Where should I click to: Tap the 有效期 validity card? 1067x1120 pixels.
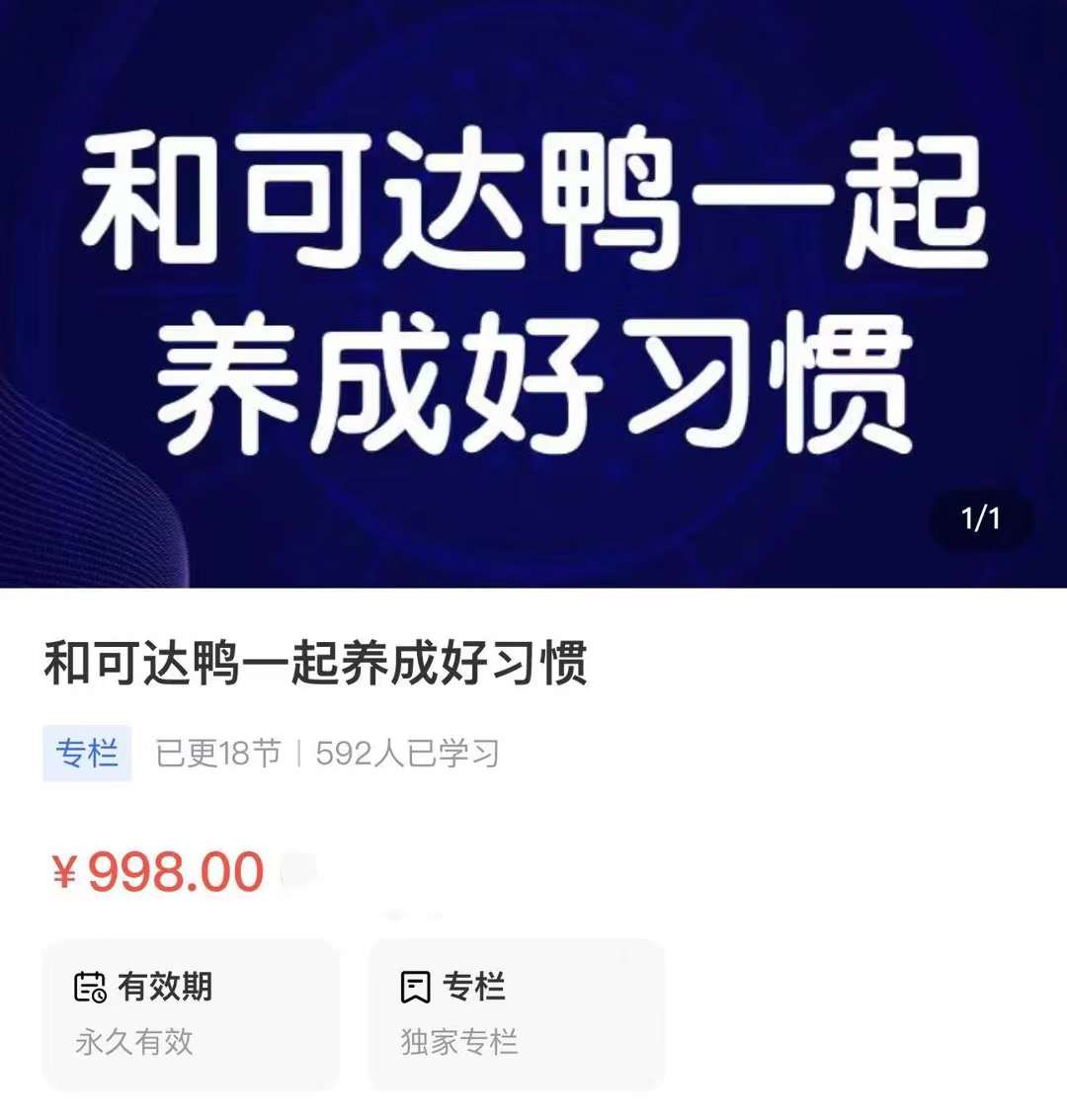191,1013
